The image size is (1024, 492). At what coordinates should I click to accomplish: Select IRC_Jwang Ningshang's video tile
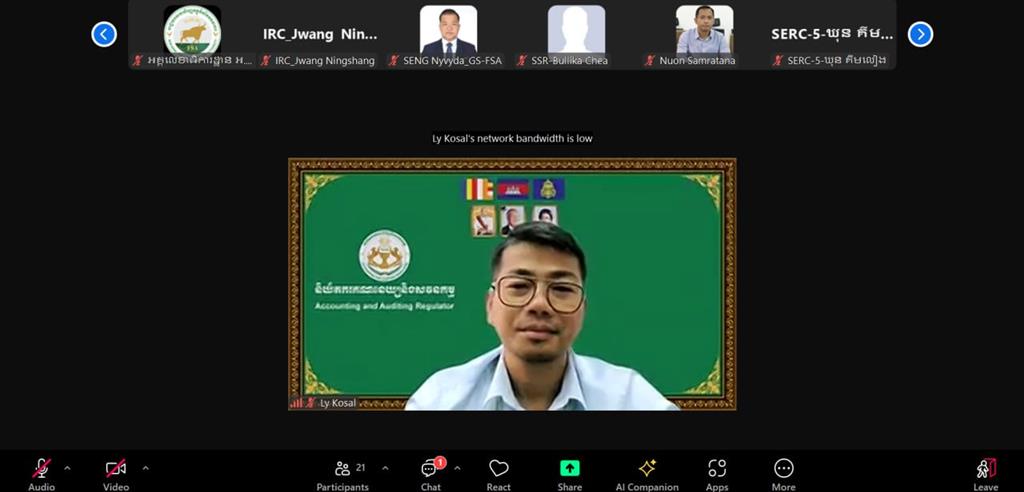coord(320,34)
